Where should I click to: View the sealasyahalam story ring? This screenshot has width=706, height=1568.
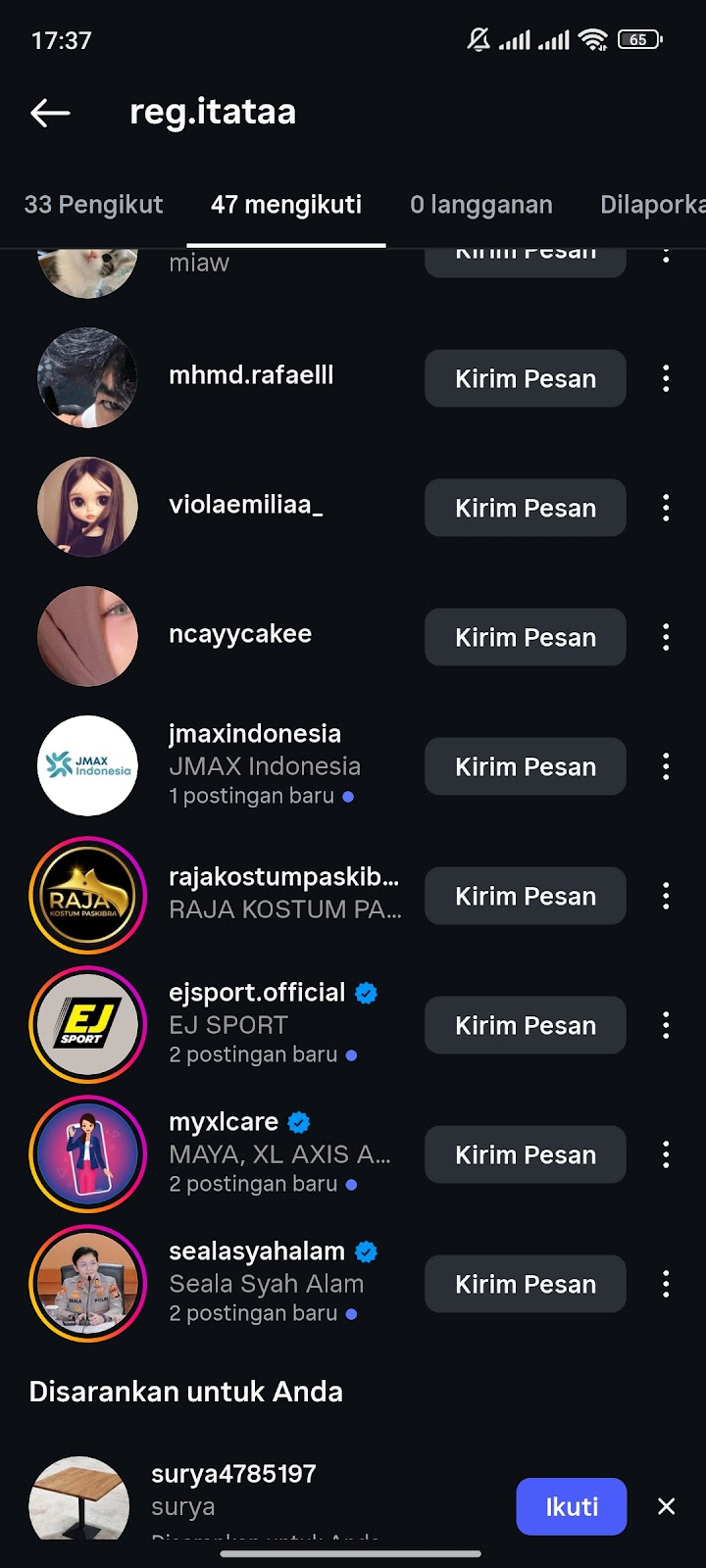(x=88, y=1284)
